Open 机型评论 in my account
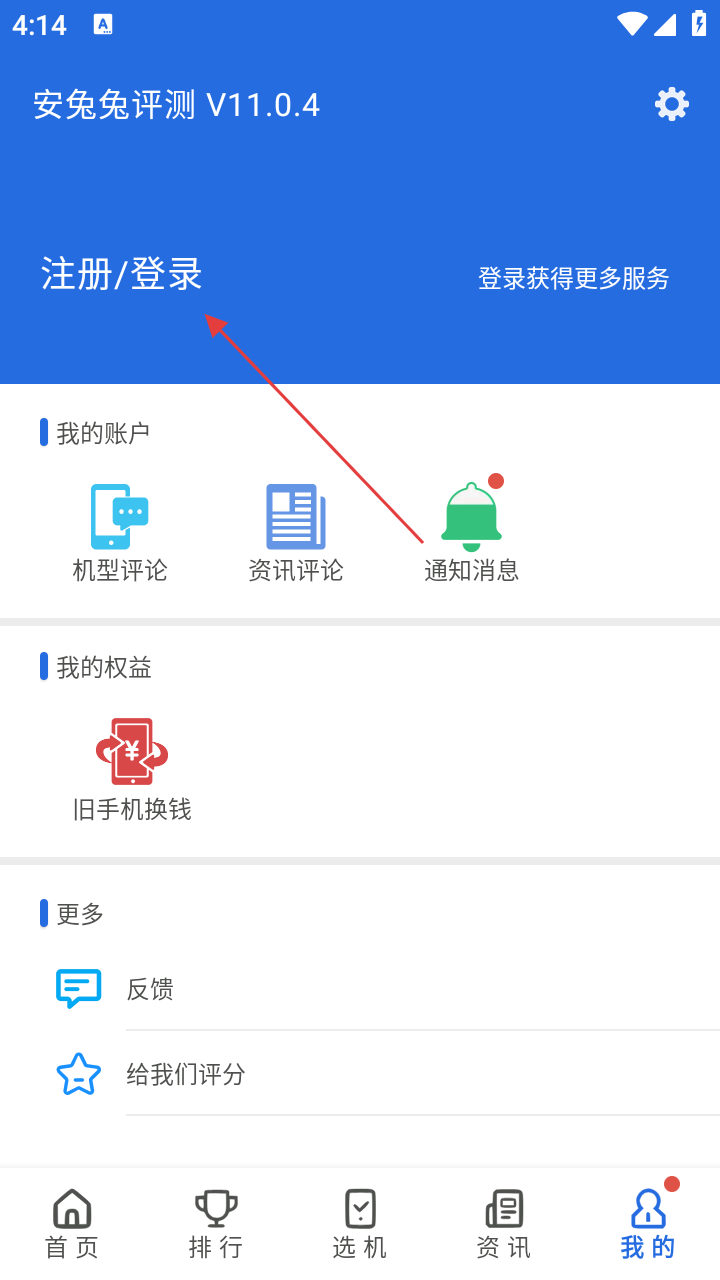The height and width of the screenshot is (1280, 720). [x=120, y=532]
